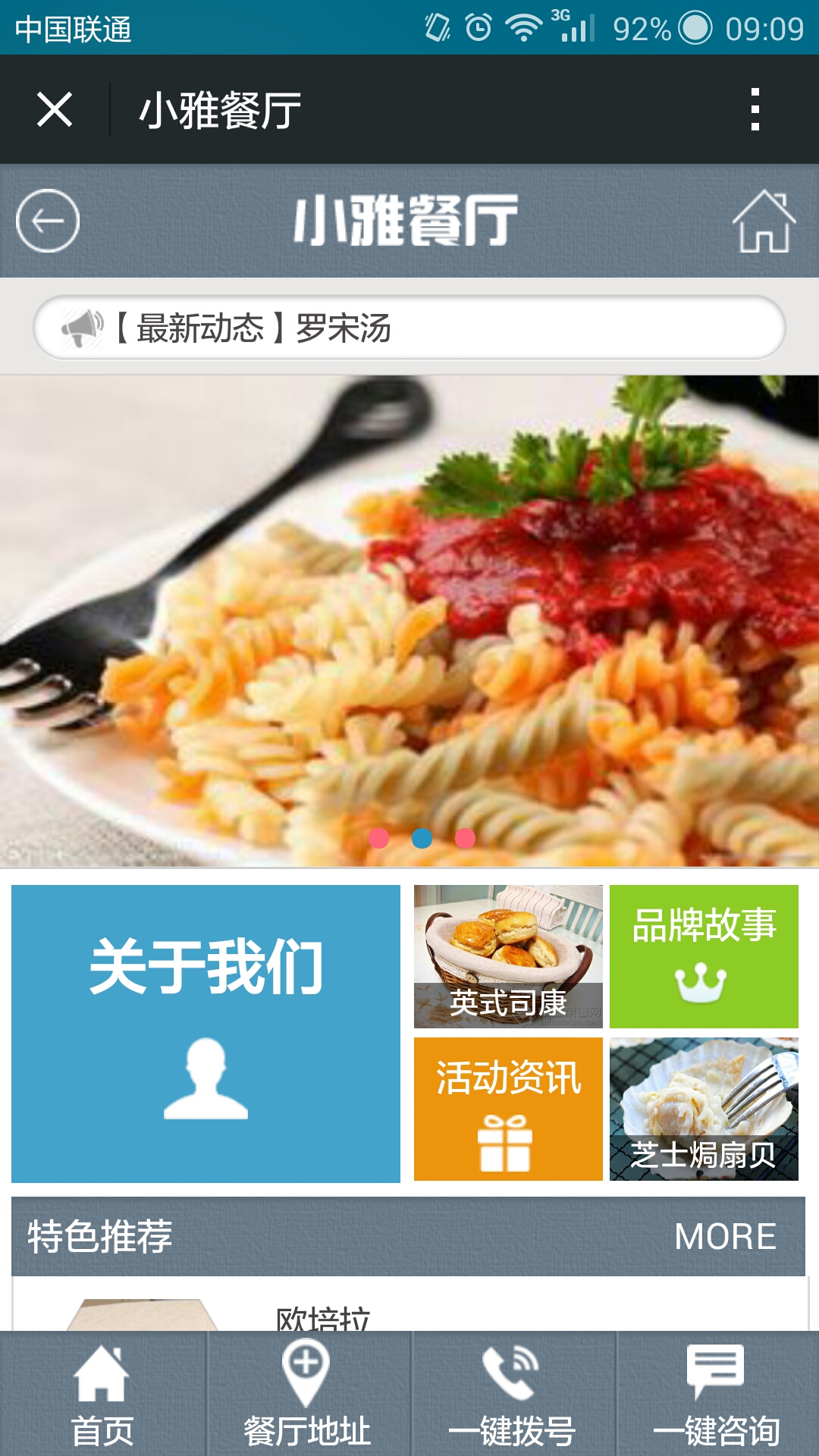This screenshot has height=1456, width=819.
Task: Open the 关于我们 tile
Action: point(206,1033)
